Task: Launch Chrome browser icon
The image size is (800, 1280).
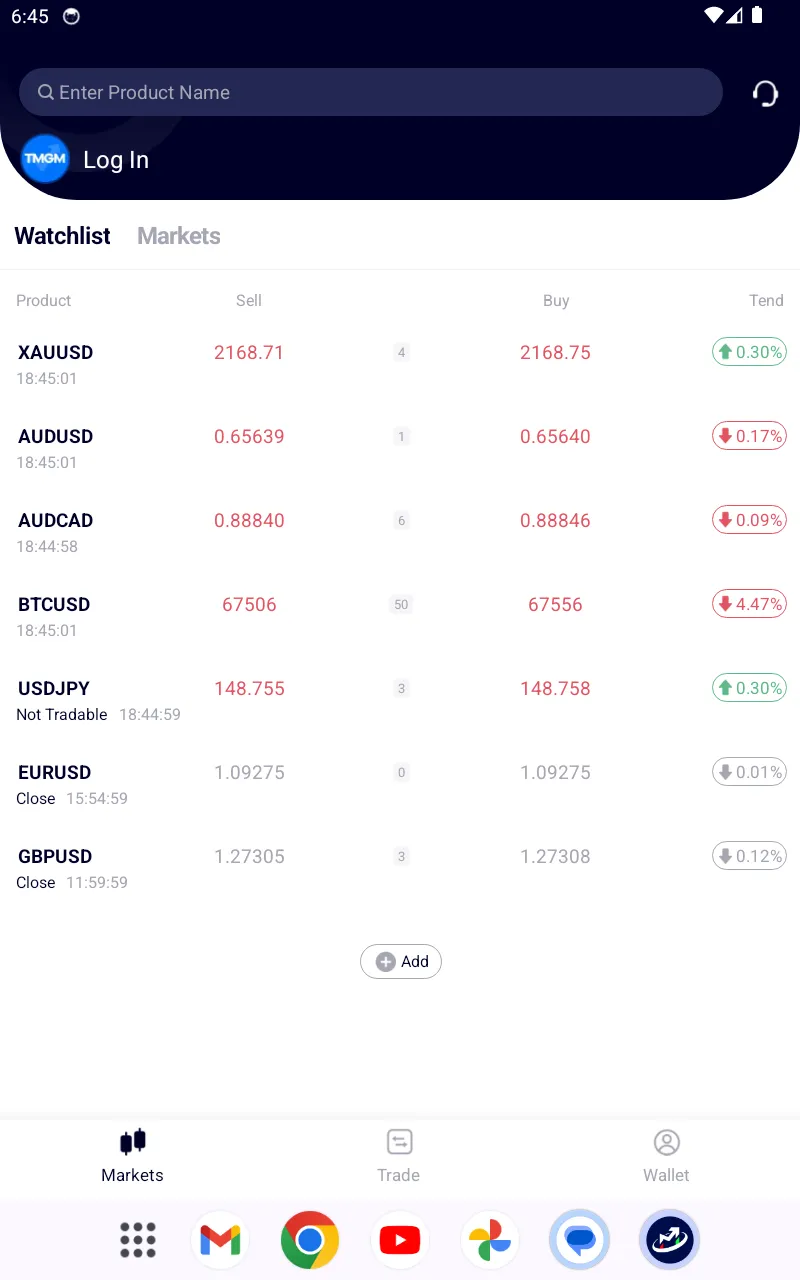Action: [310, 1240]
